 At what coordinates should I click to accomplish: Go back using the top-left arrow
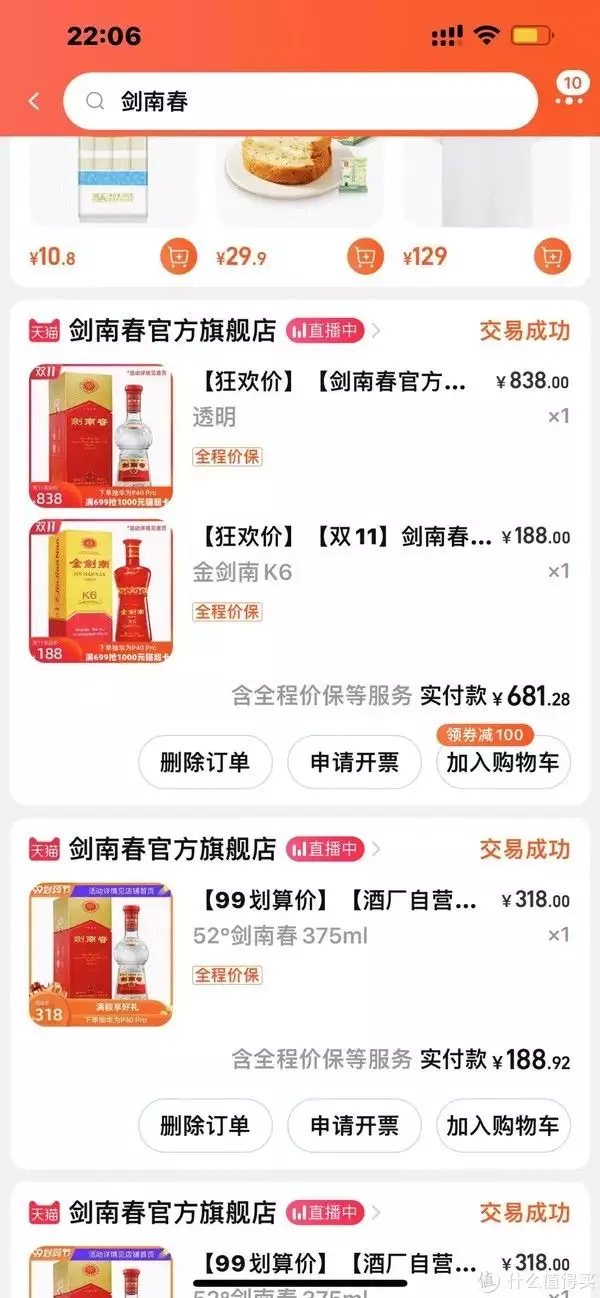tap(34, 101)
